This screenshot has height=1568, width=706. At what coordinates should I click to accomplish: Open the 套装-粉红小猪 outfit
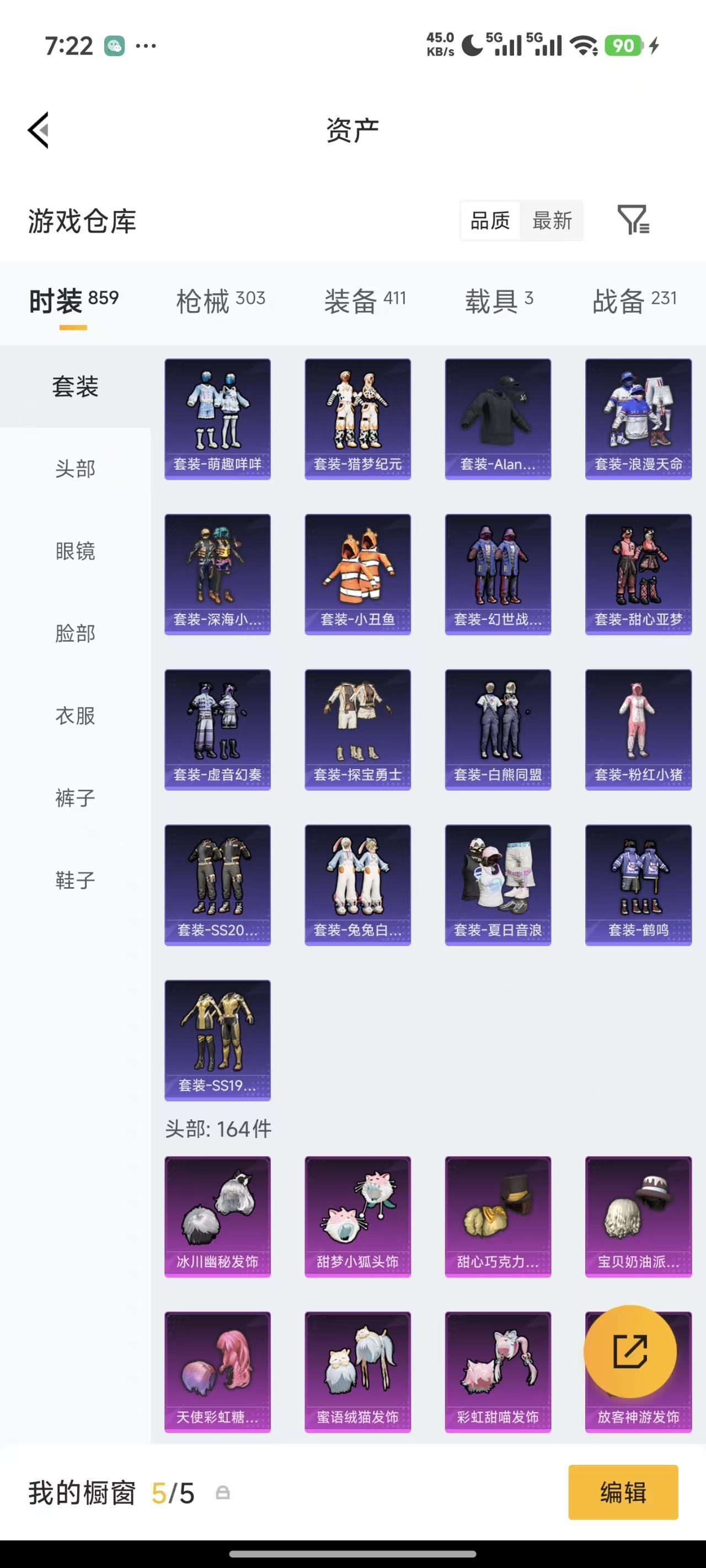638,729
